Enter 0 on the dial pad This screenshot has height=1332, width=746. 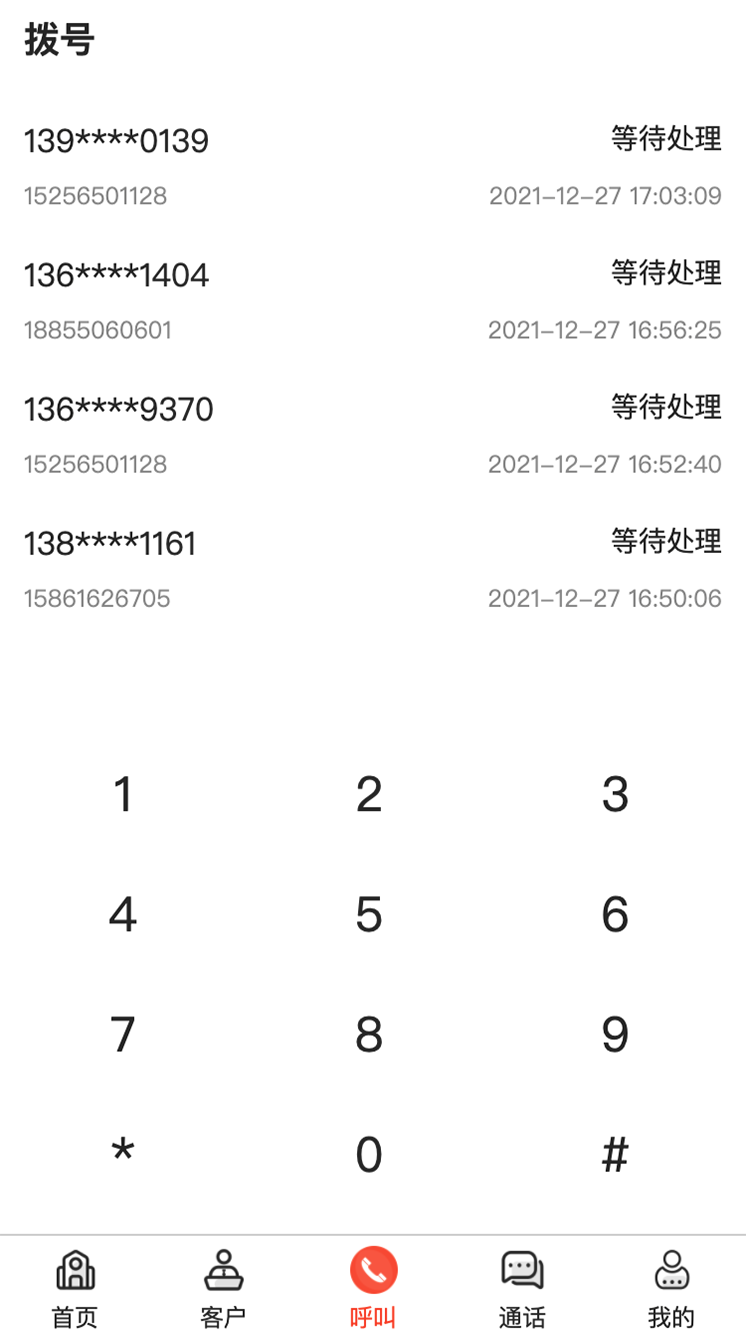point(369,1156)
